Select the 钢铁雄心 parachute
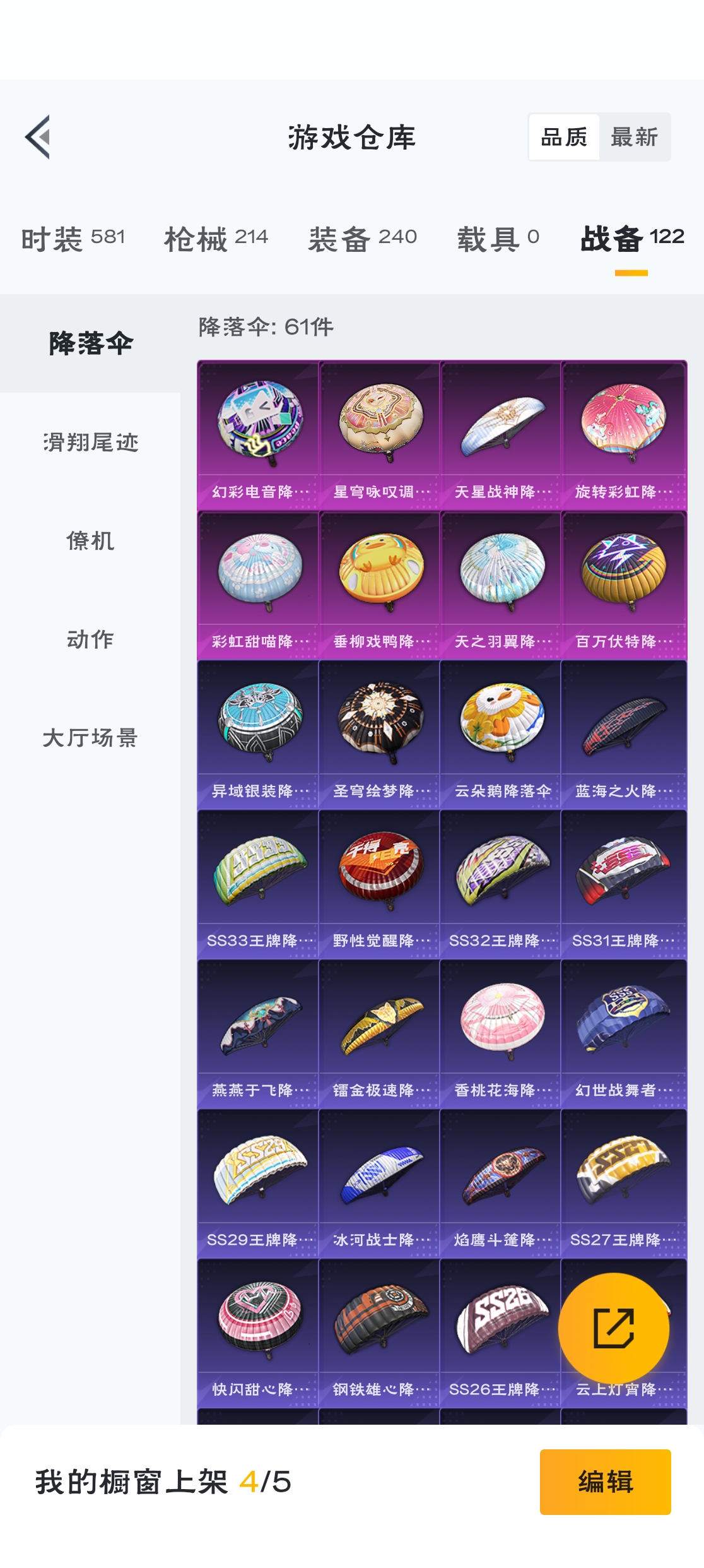This screenshot has width=704, height=1568. (380, 1333)
